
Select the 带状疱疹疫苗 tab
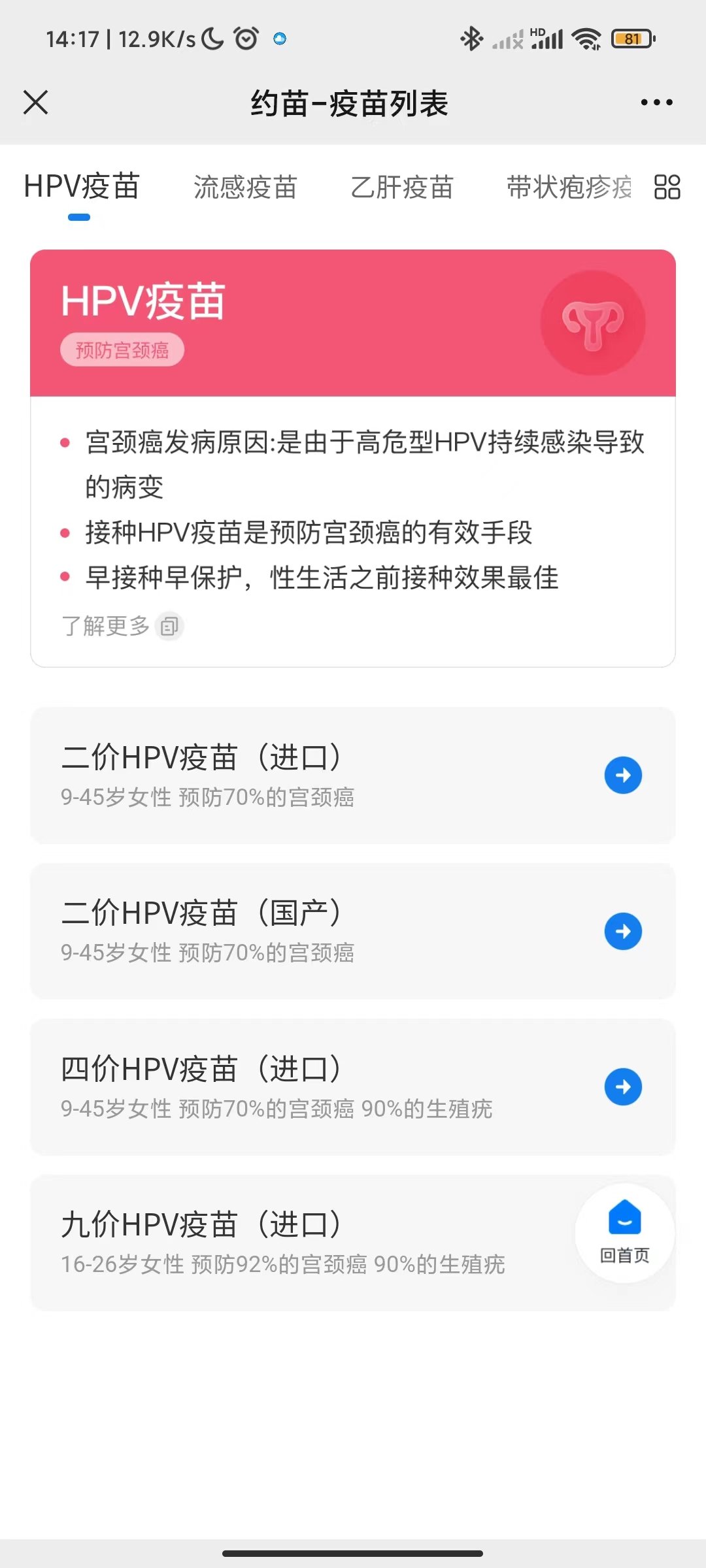click(x=569, y=188)
